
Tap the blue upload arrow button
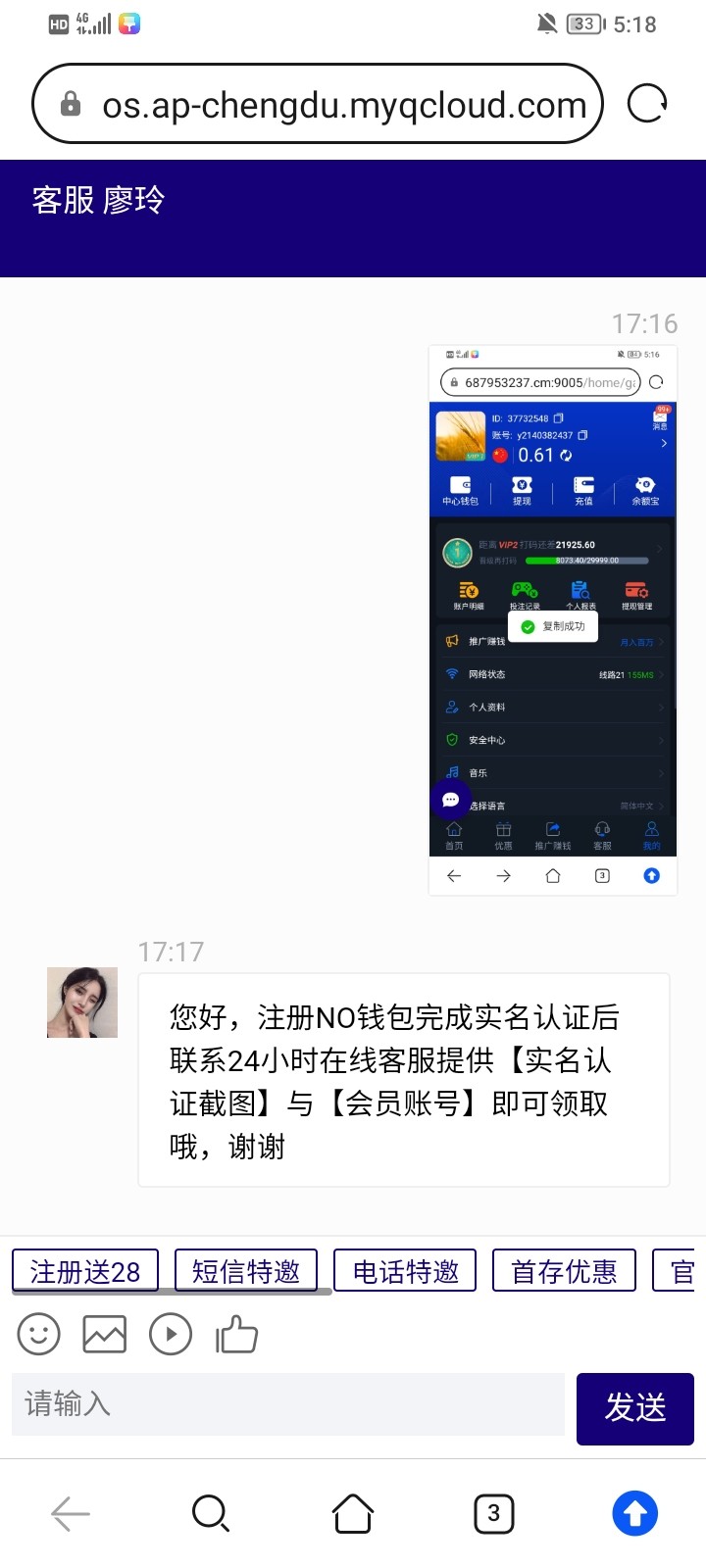(x=635, y=1514)
